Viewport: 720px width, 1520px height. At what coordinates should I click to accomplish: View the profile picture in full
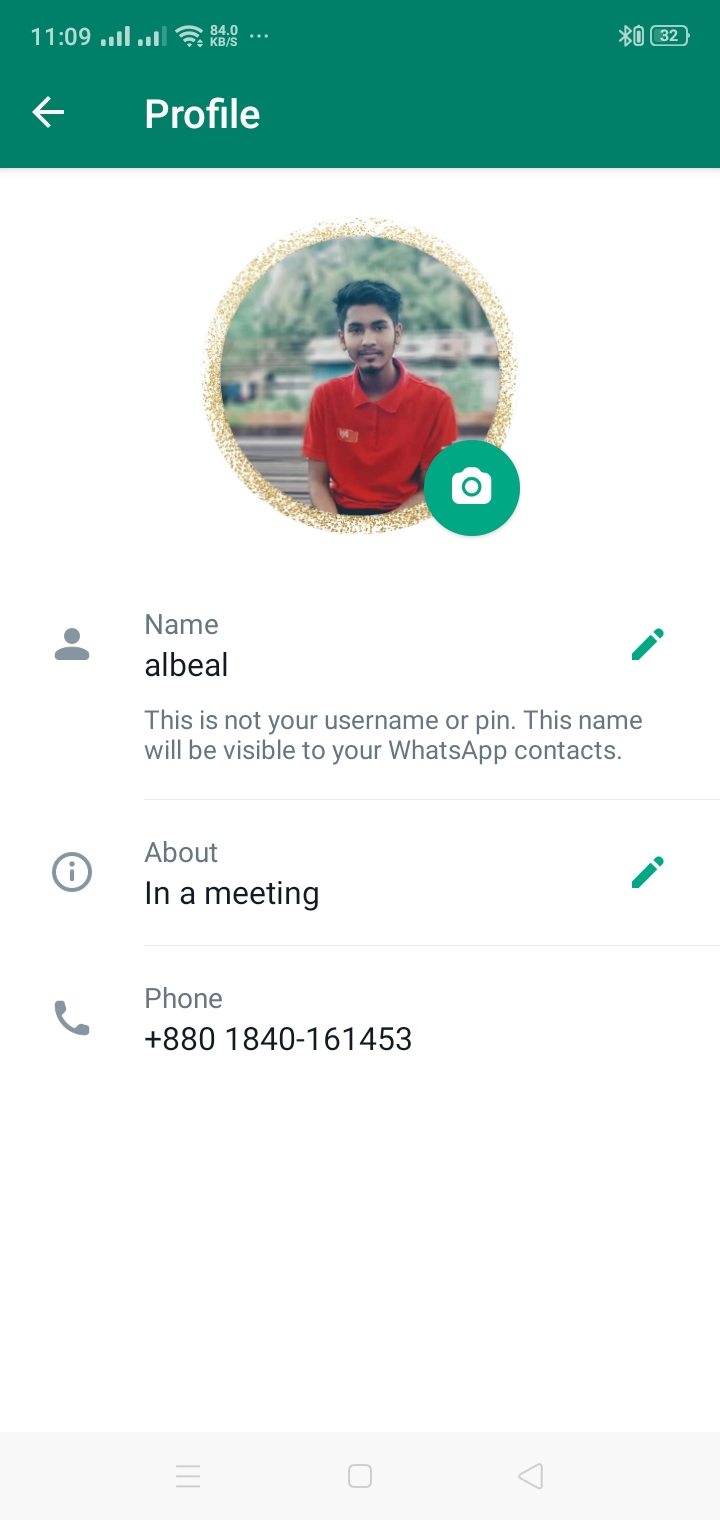click(x=358, y=375)
